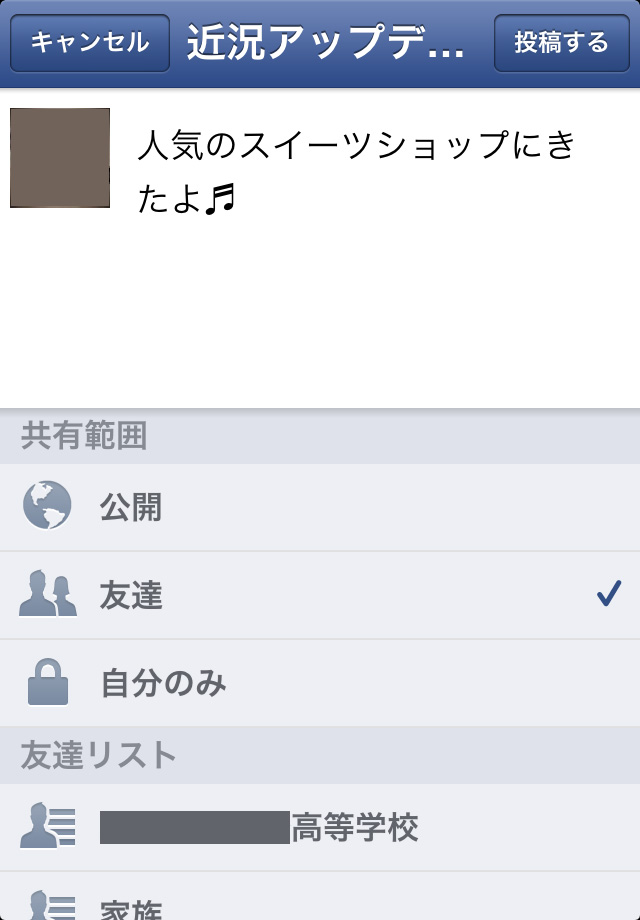The width and height of the screenshot is (640, 920).
Task: Select the 高等学校 friend list
Action: (320, 828)
